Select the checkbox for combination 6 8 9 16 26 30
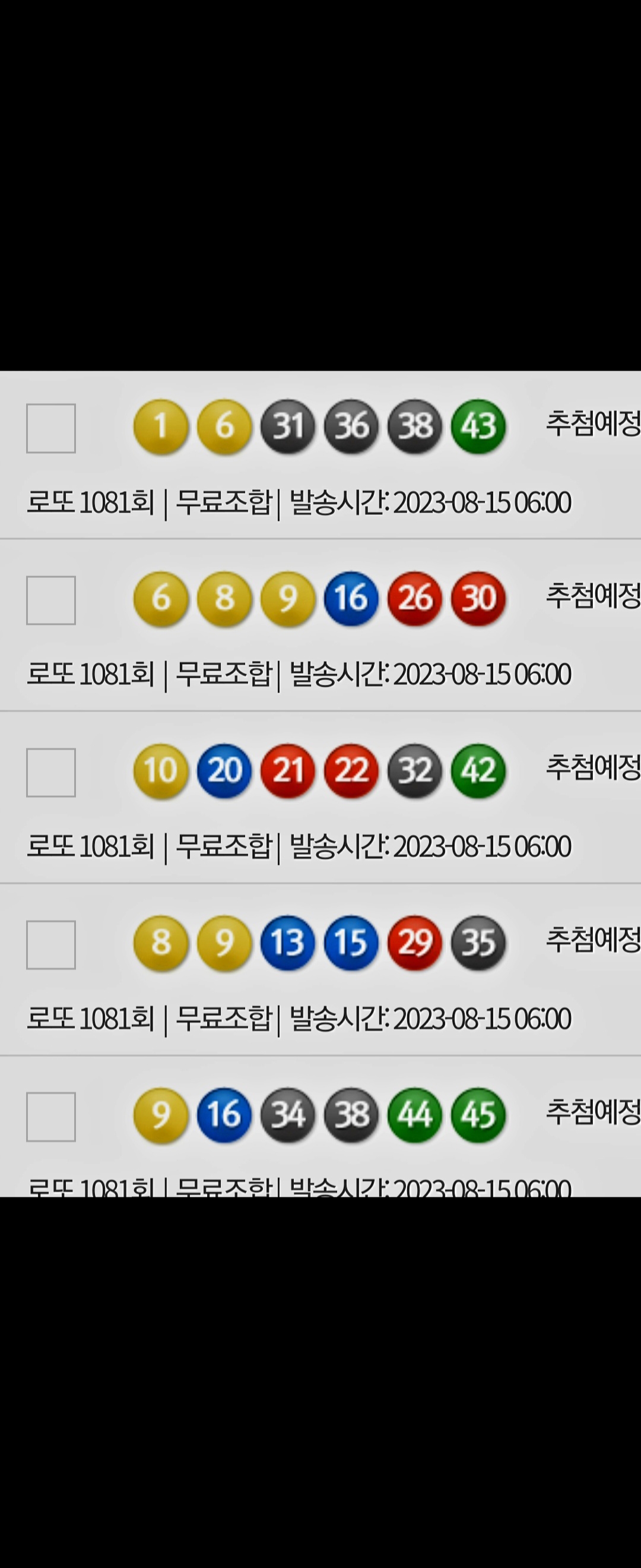 [51, 600]
